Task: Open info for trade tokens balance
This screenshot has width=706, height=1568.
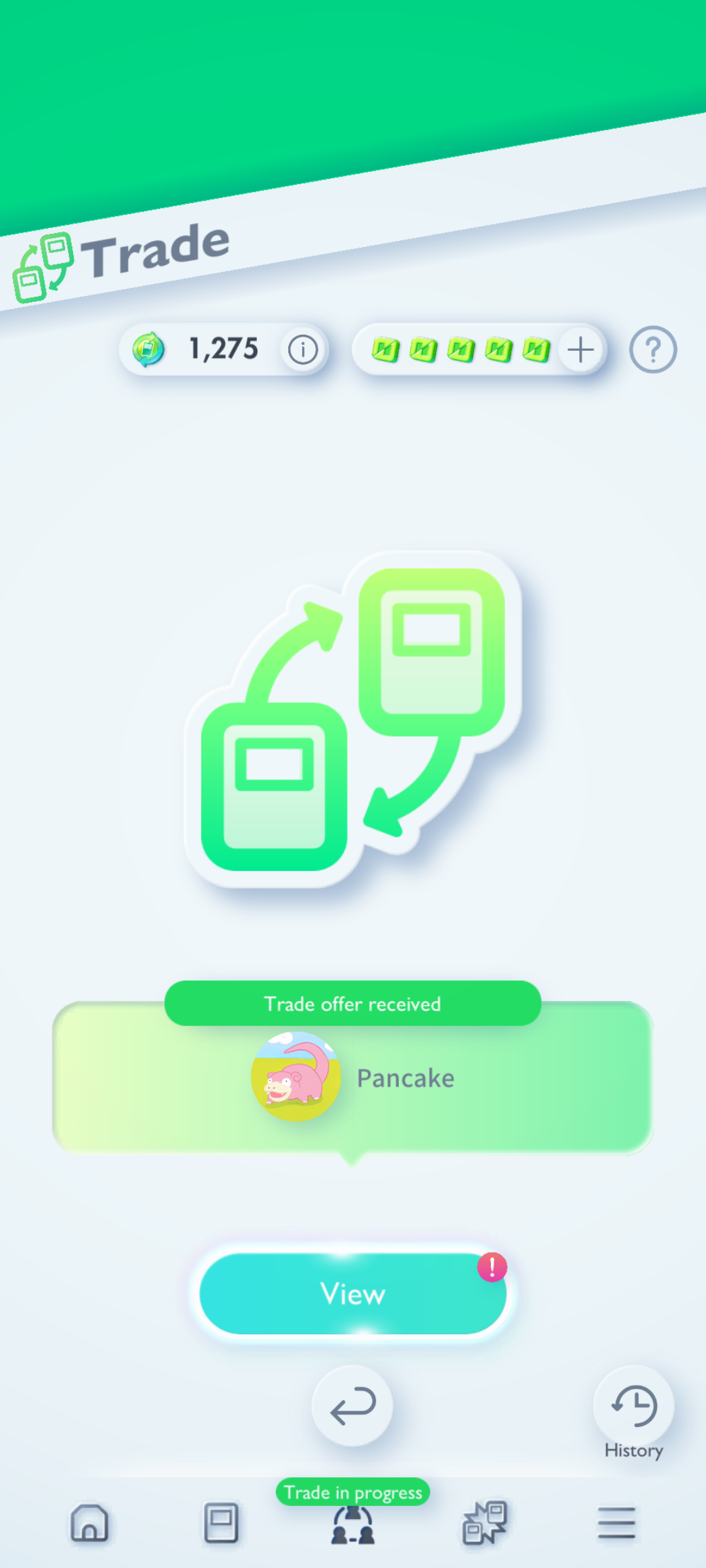Action: click(303, 350)
